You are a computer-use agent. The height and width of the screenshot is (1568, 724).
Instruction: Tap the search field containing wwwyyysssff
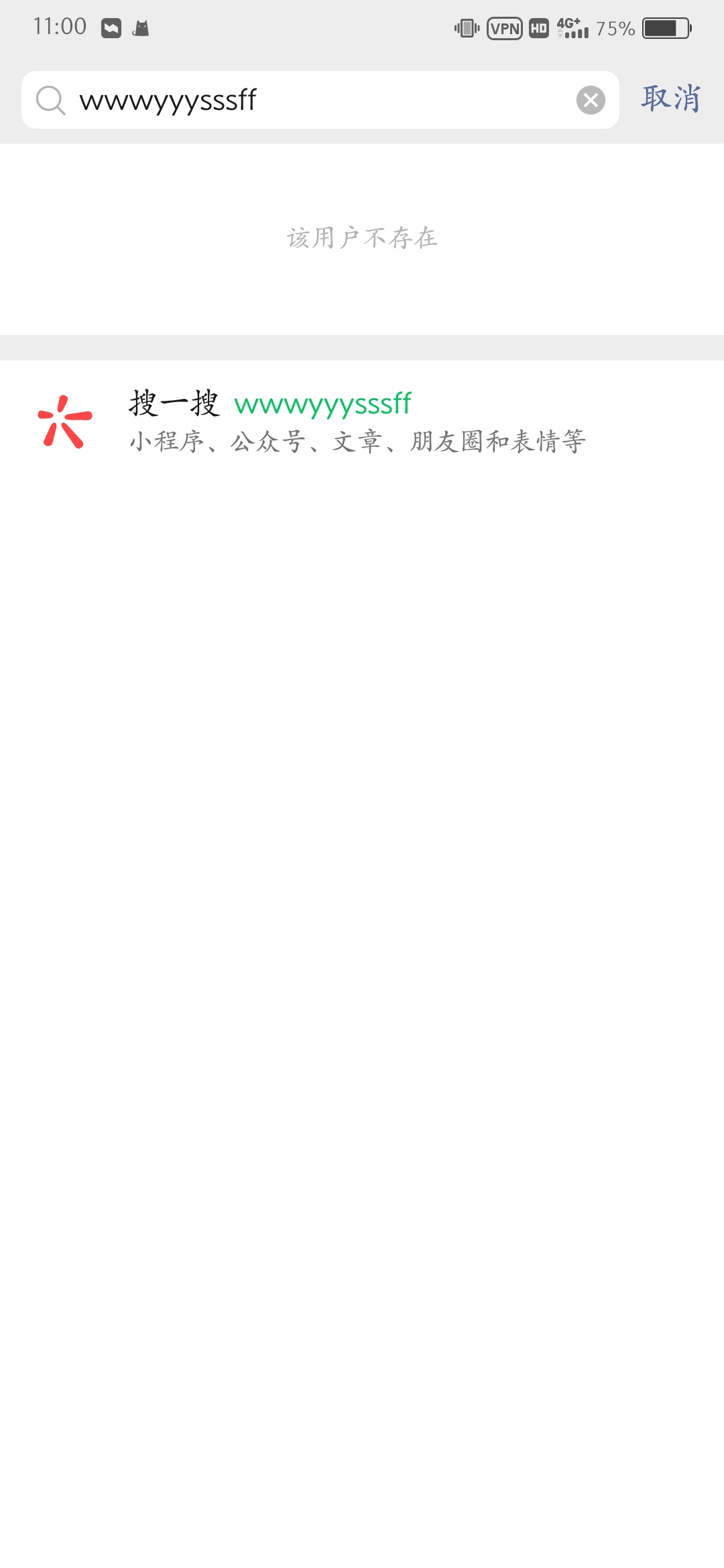(x=315, y=100)
